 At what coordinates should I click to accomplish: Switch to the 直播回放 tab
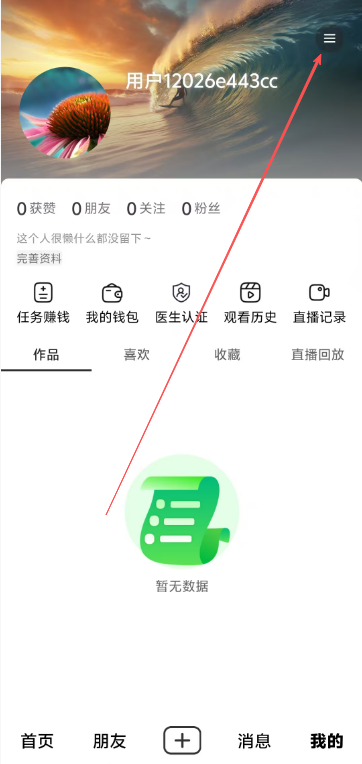[x=318, y=355]
